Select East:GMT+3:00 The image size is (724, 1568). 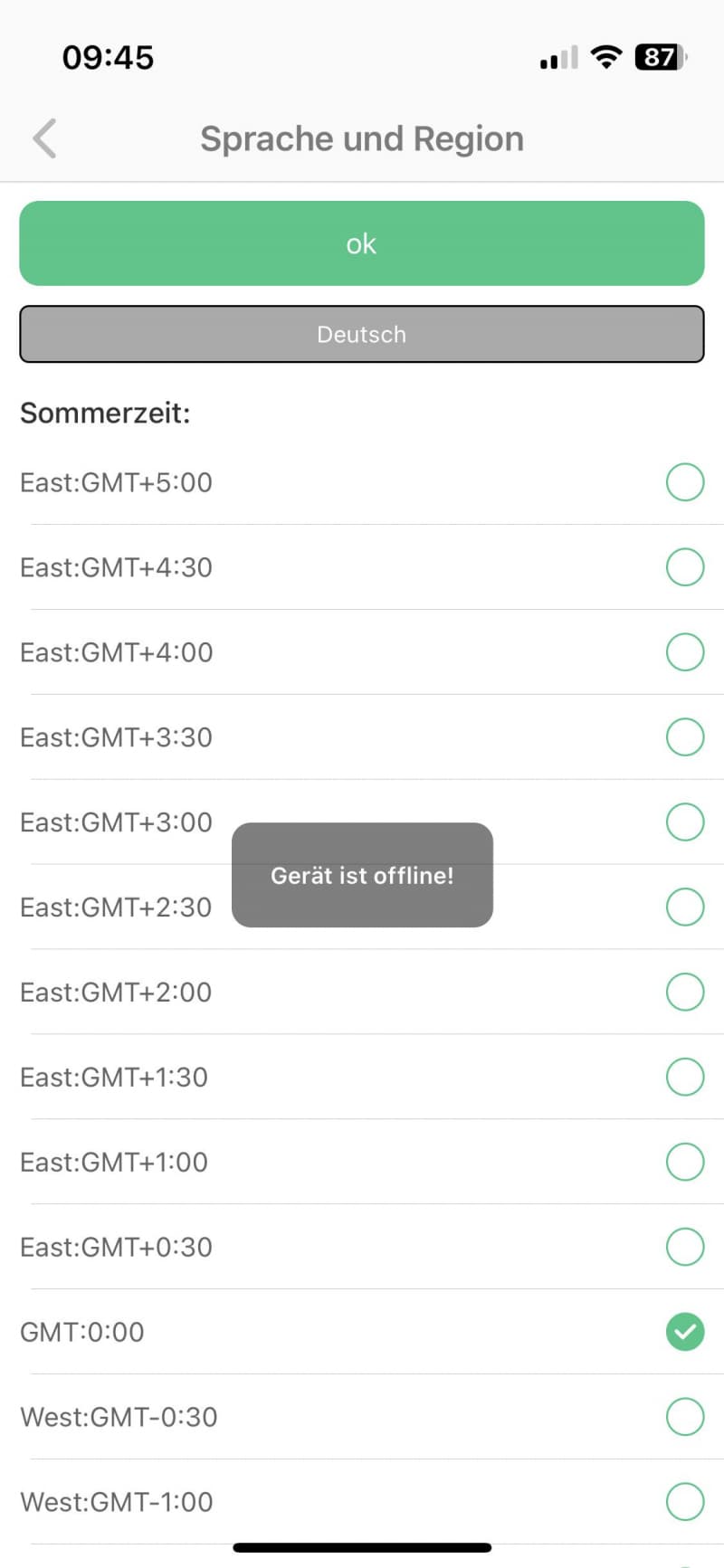pyautogui.click(x=362, y=822)
